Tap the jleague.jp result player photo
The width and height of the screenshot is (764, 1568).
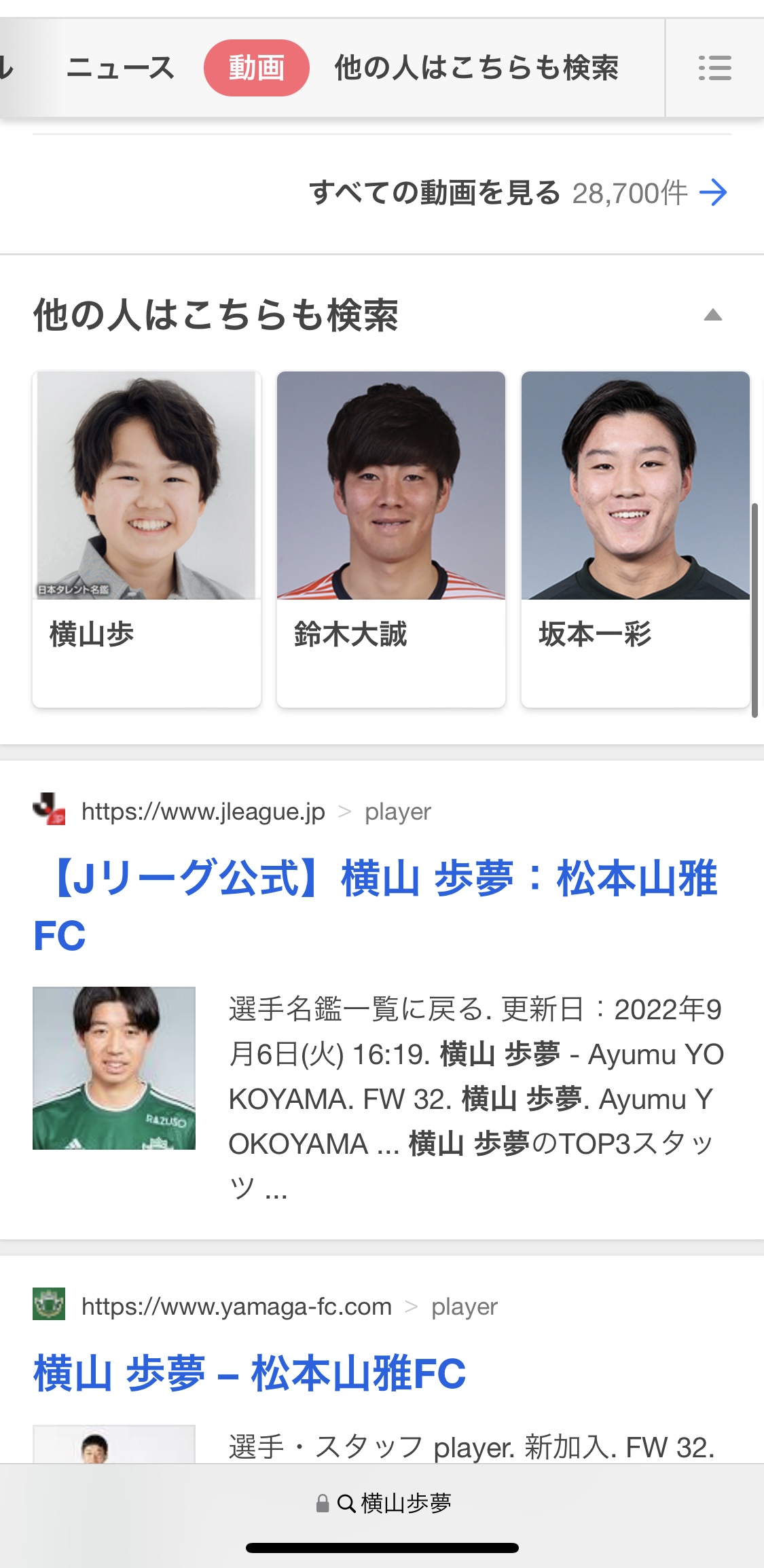(114, 1068)
